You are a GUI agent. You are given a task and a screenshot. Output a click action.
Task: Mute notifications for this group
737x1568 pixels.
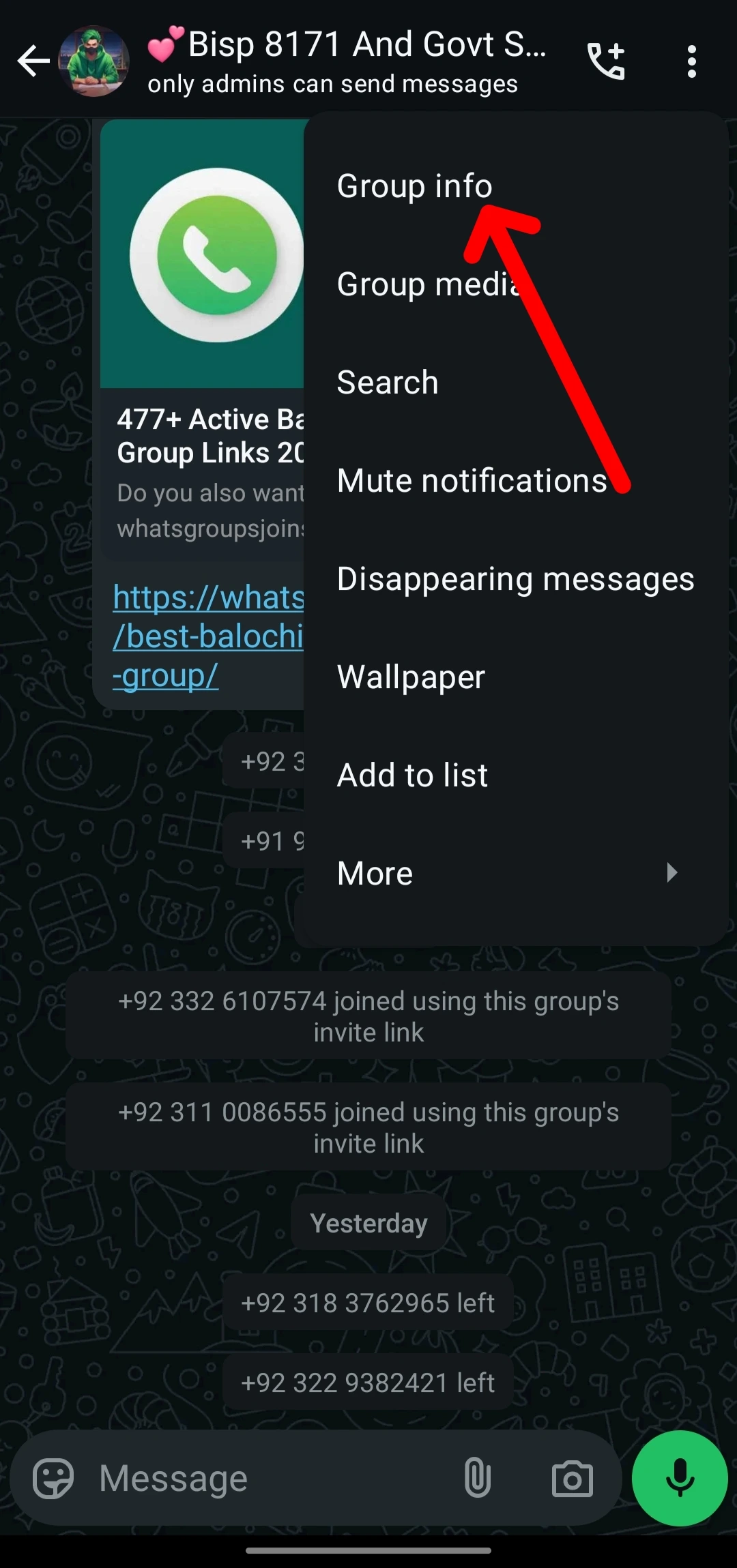click(472, 480)
